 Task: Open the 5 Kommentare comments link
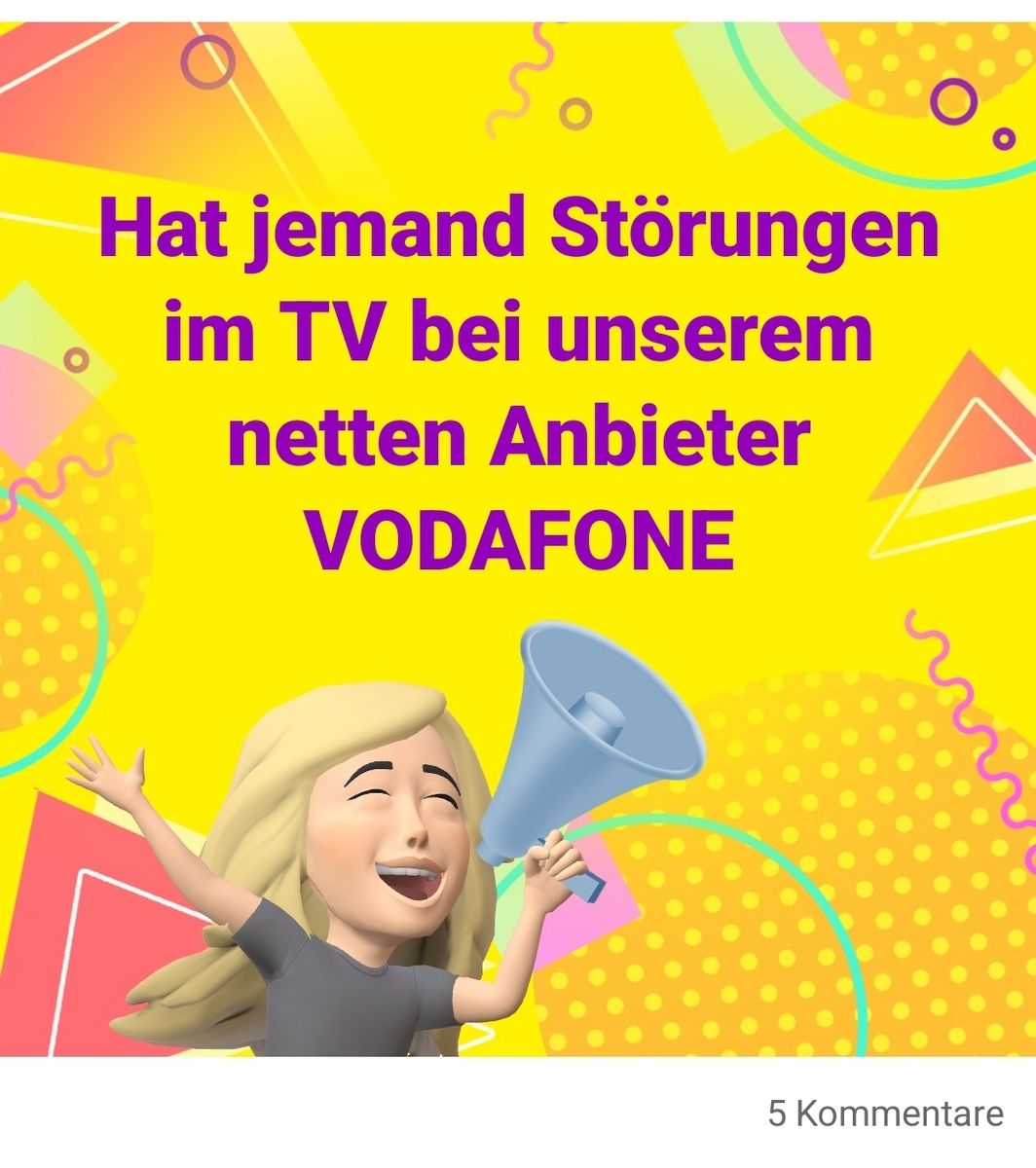[885, 1113]
